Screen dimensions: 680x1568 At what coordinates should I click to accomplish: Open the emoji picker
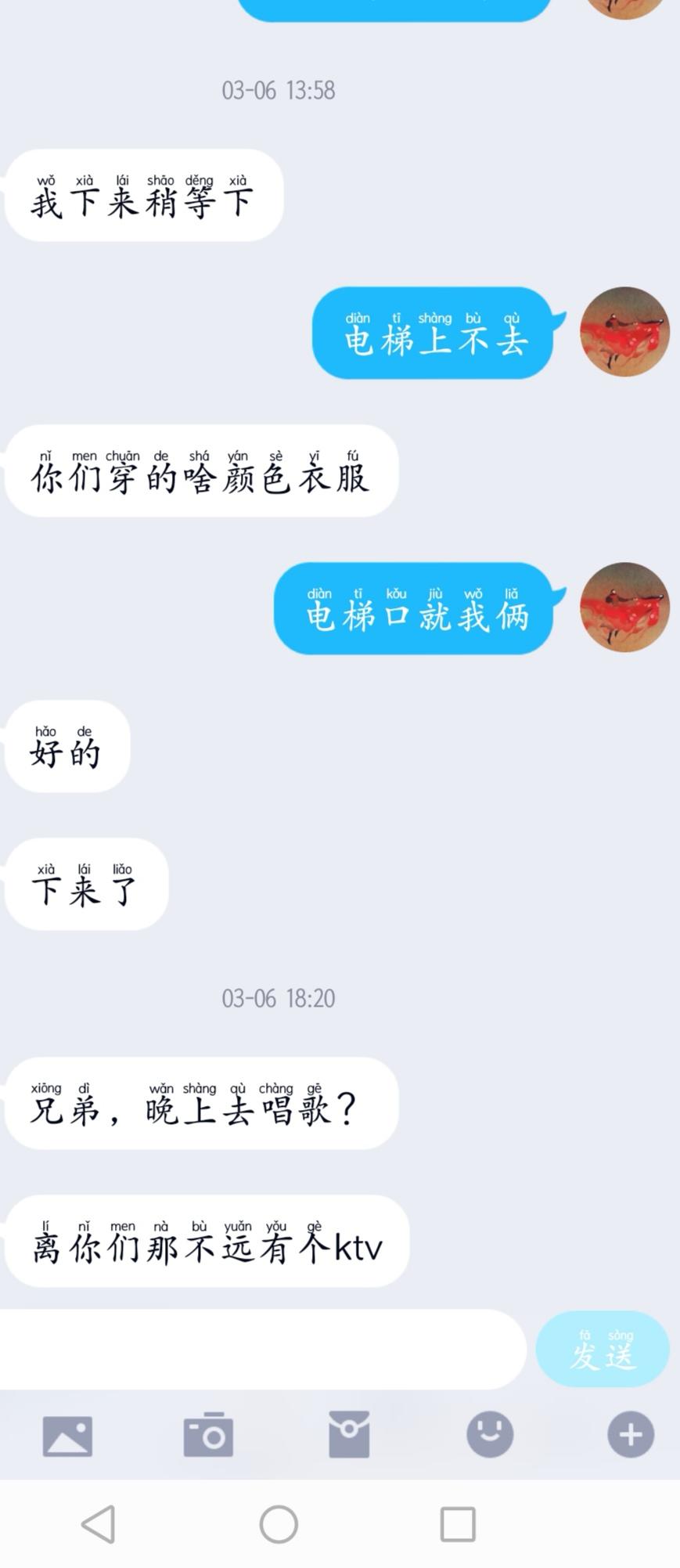pyautogui.click(x=490, y=1435)
